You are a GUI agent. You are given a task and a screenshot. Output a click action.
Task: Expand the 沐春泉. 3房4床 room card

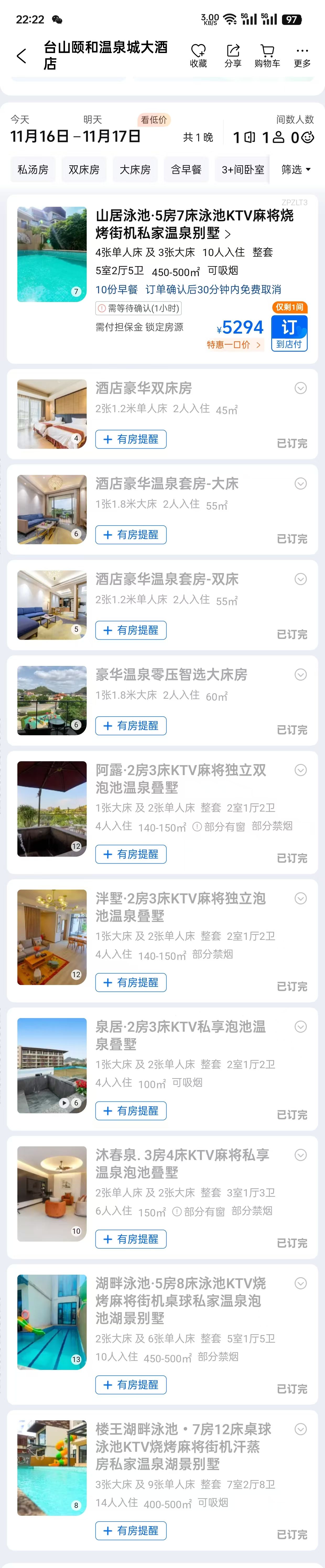301,1155
